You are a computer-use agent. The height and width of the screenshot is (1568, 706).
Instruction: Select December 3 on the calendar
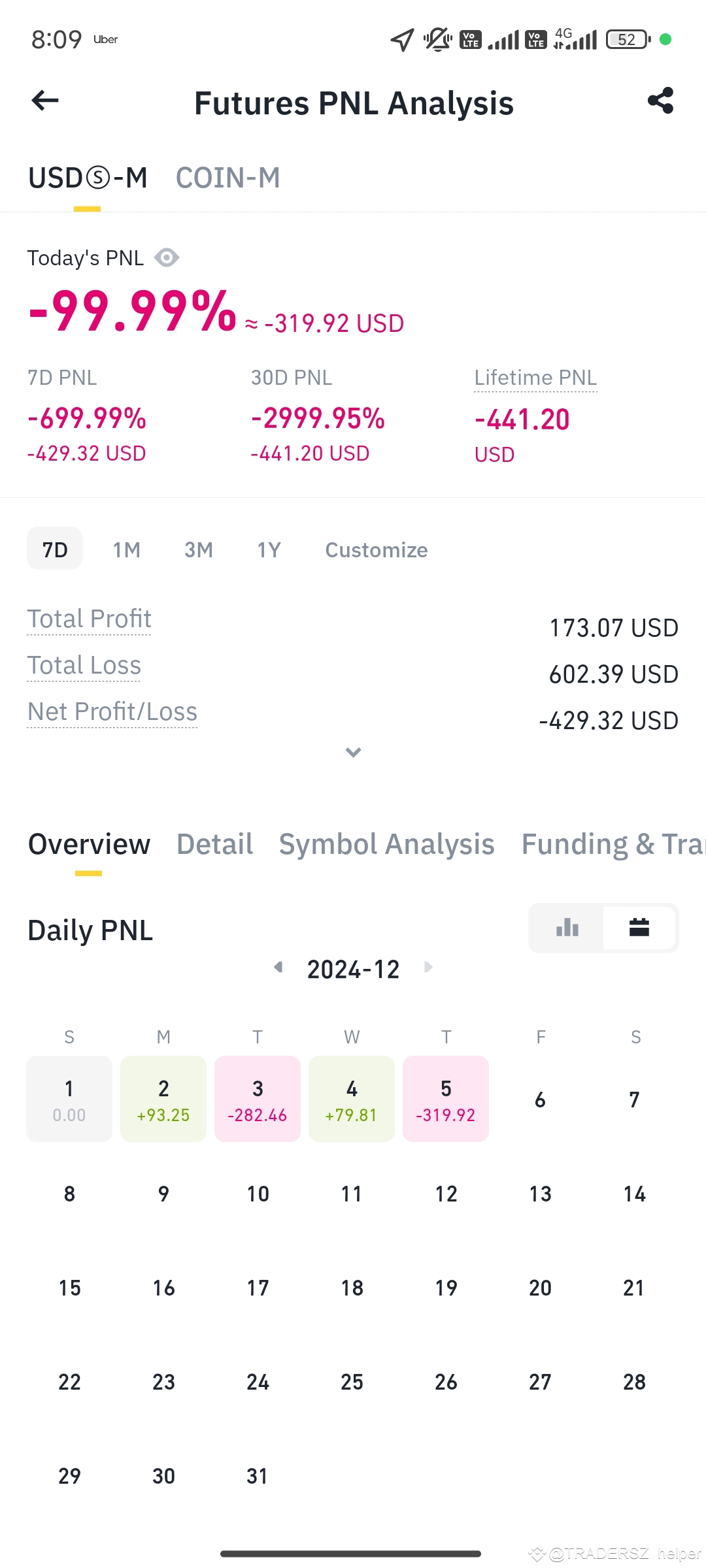tap(257, 1098)
